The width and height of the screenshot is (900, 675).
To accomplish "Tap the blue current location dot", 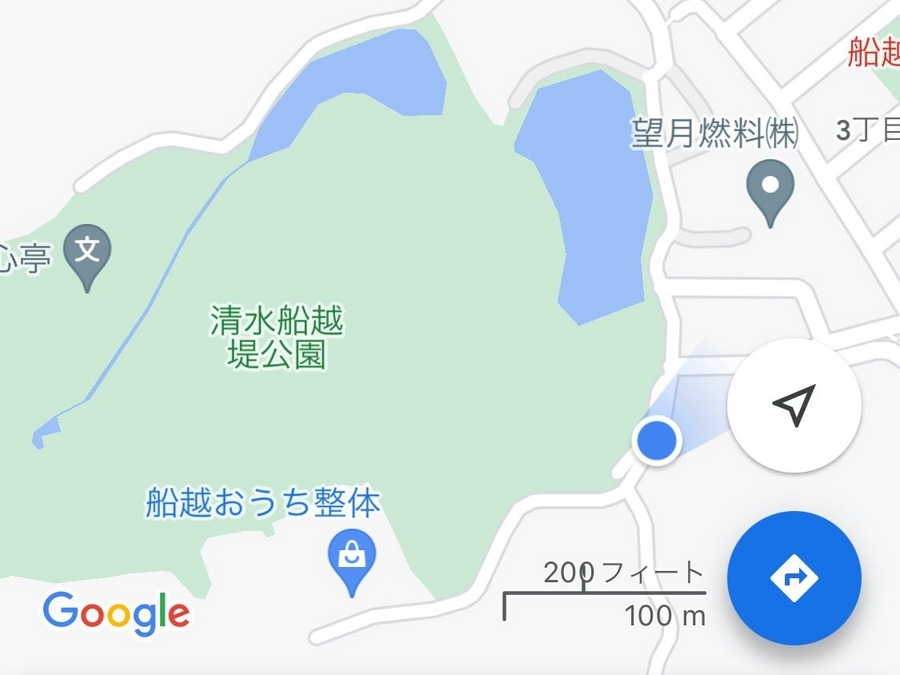I will point(657,440).
